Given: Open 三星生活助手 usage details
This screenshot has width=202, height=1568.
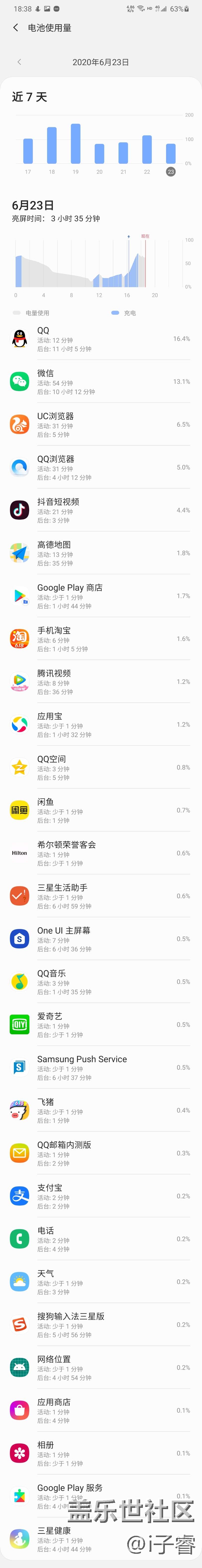Looking at the screenshot, I should tap(101, 896).
